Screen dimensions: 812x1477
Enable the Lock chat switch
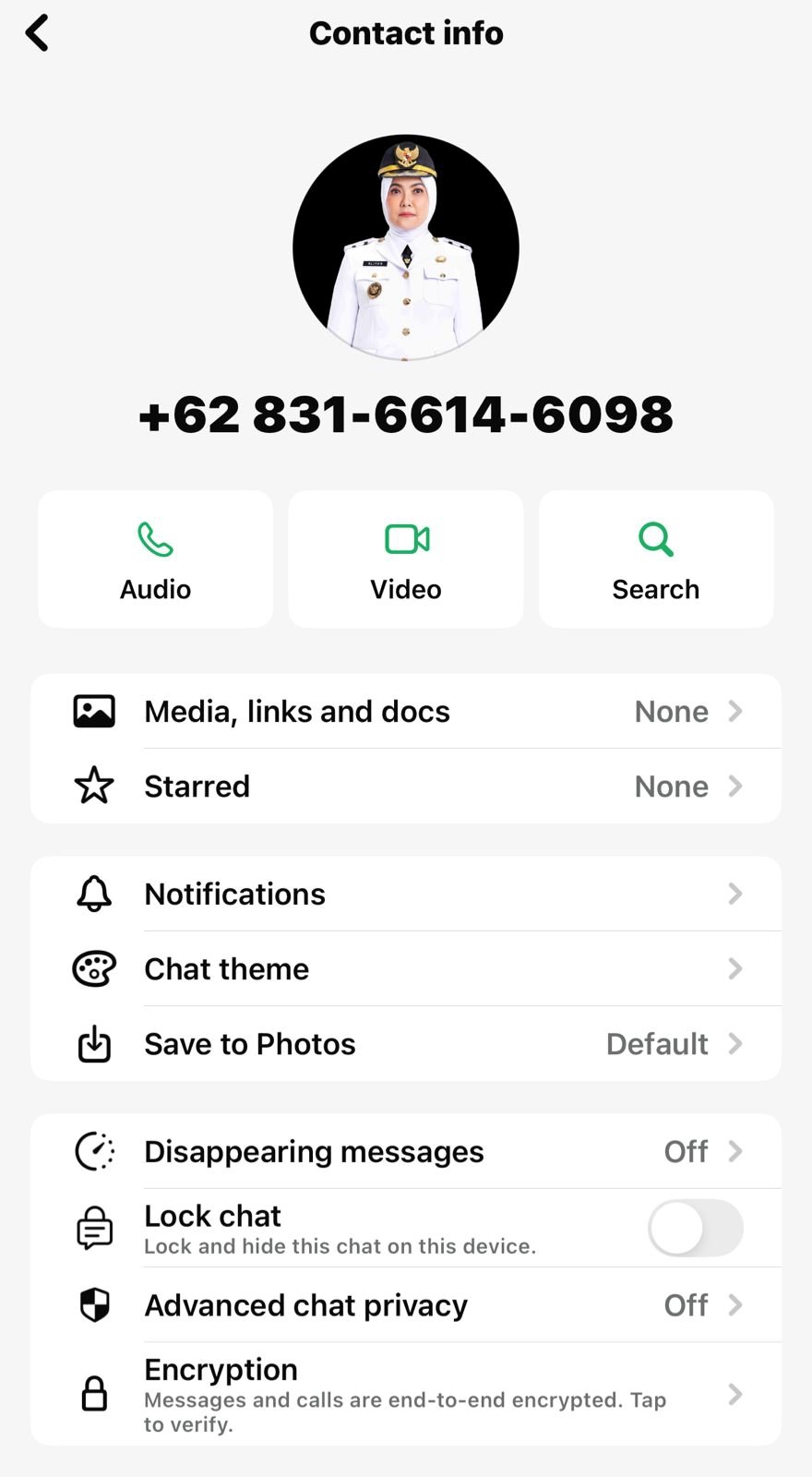tap(695, 1229)
